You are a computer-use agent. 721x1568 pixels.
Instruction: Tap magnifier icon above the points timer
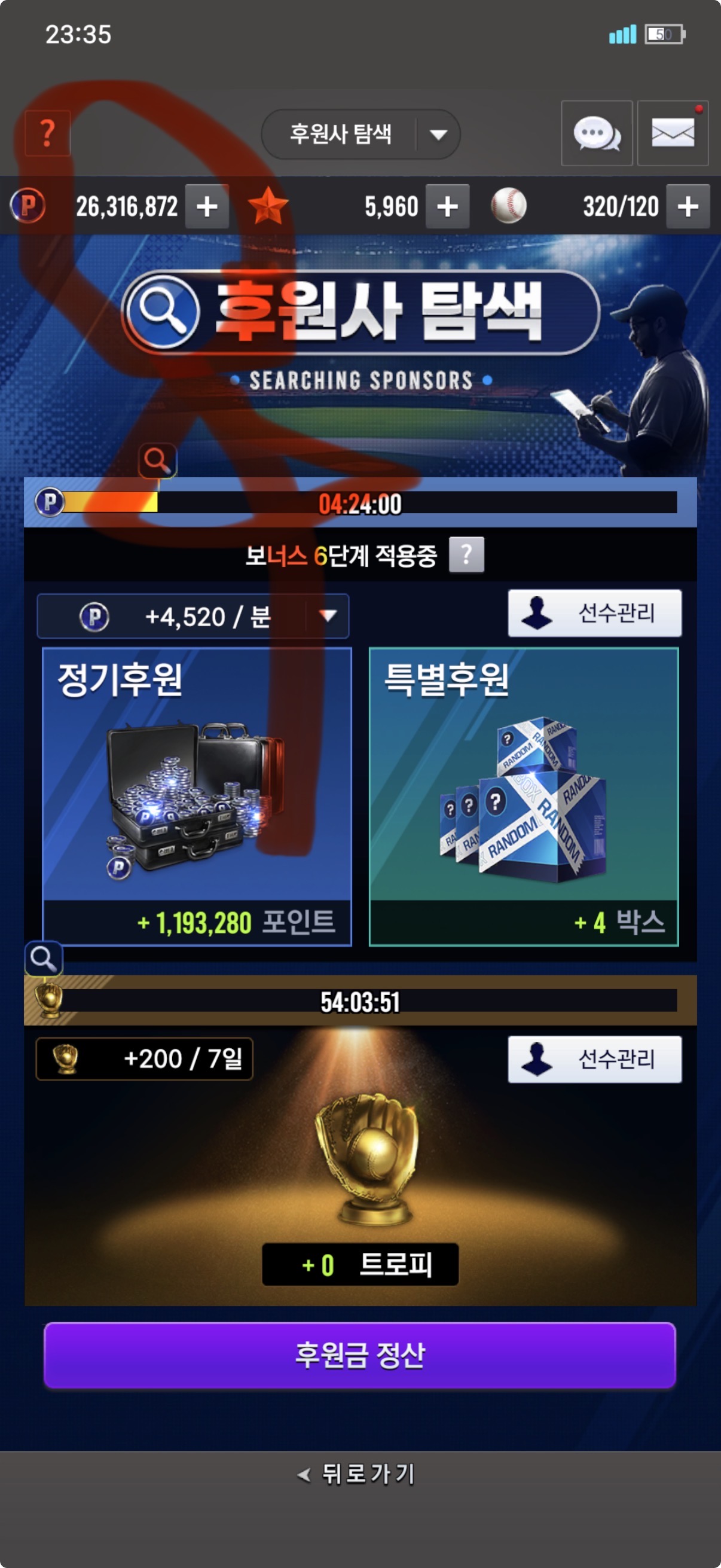point(158,461)
